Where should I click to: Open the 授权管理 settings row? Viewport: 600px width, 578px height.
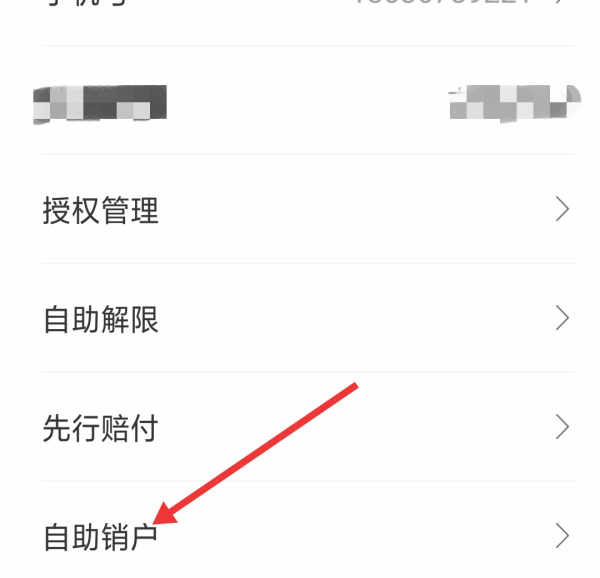(x=300, y=210)
